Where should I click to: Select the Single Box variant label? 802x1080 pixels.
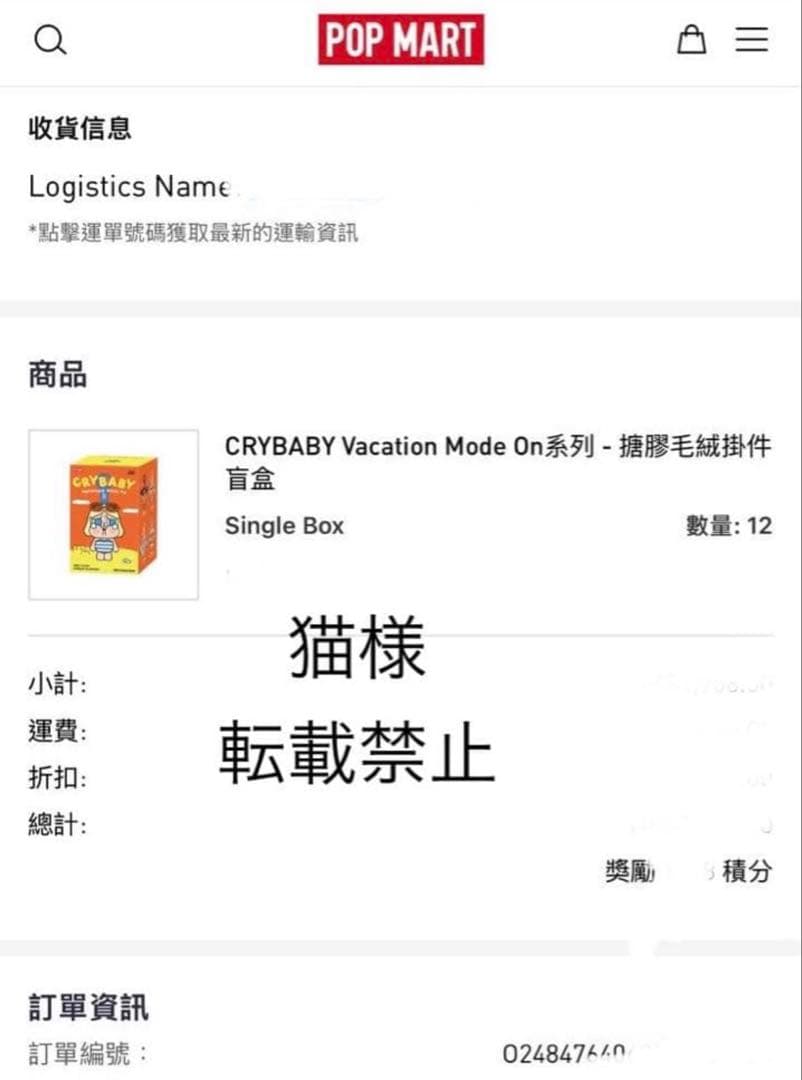pyautogui.click(x=284, y=525)
